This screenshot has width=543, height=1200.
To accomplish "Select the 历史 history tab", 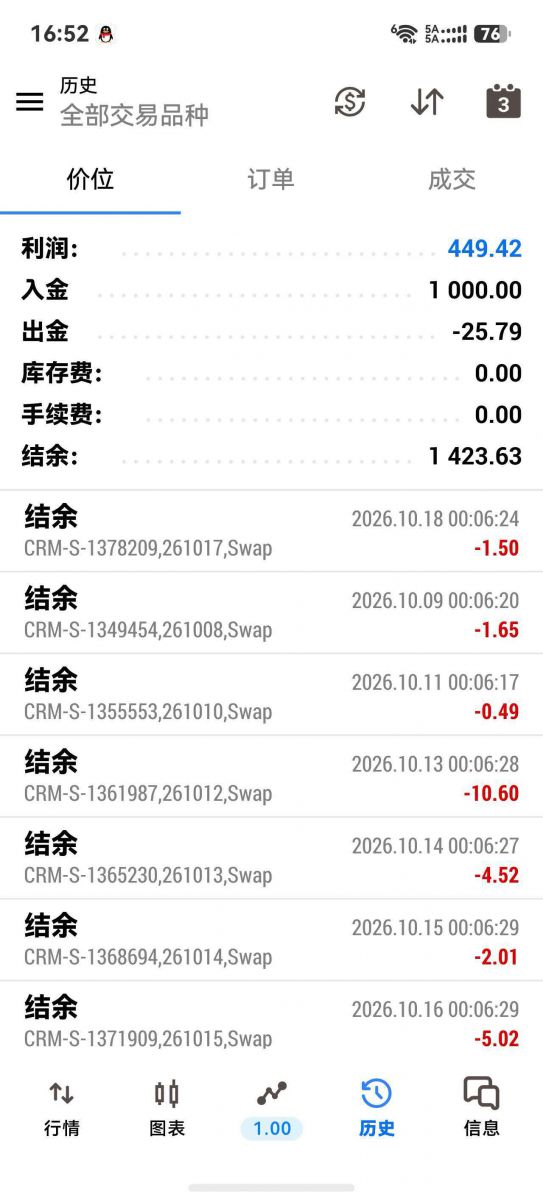I will [x=377, y=1108].
